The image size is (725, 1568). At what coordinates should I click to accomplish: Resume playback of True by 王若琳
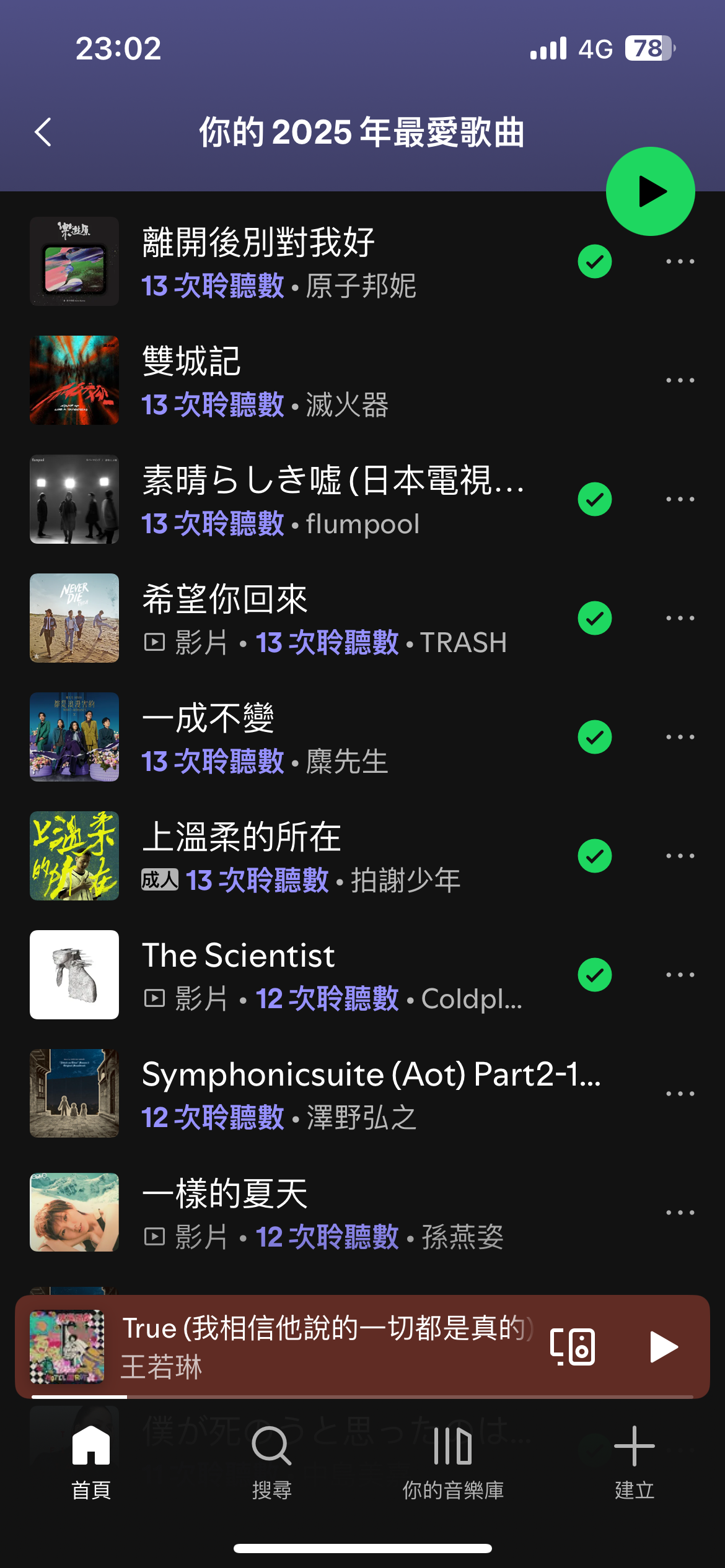click(664, 1347)
